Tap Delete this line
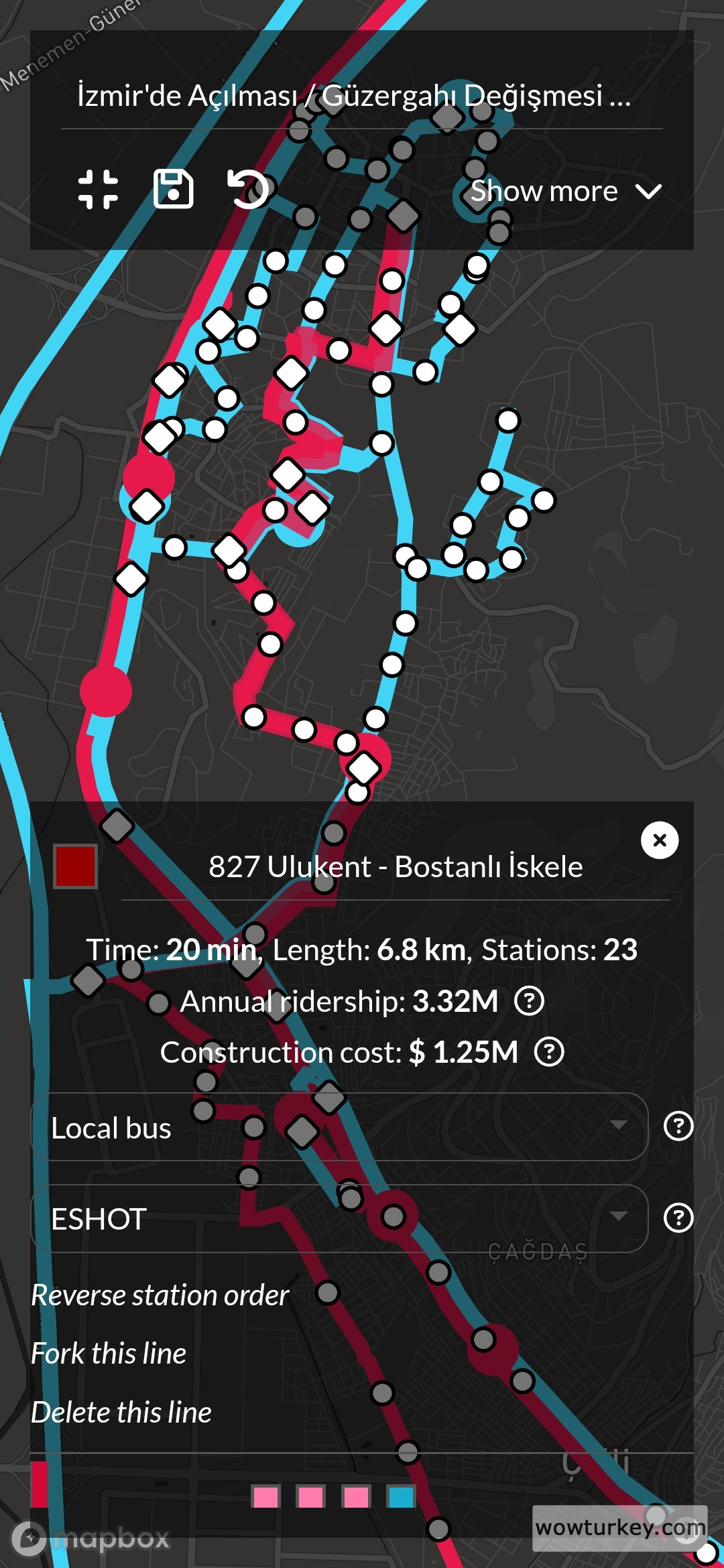724x1568 pixels. tap(121, 1413)
